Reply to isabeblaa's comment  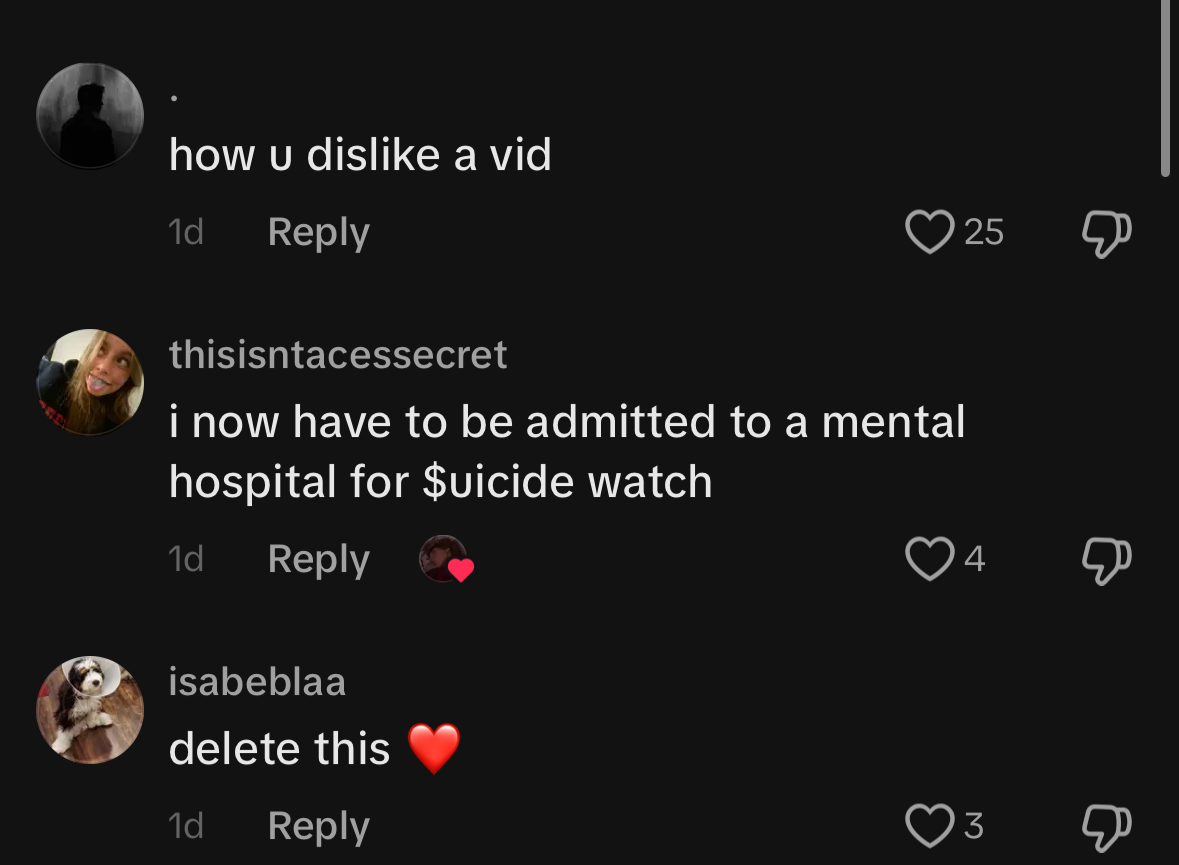point(318,826)
